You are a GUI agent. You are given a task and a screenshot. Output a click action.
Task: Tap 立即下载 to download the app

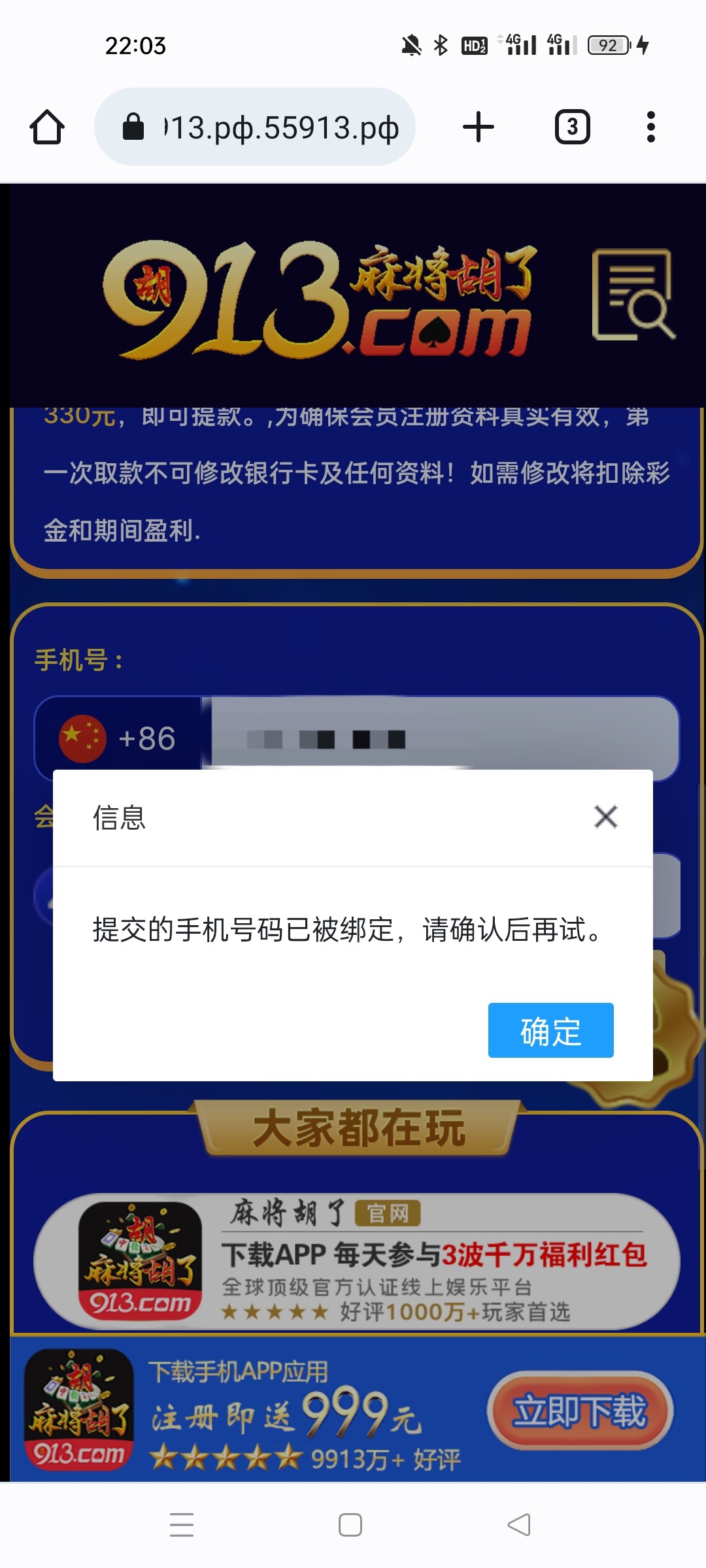580,1411
